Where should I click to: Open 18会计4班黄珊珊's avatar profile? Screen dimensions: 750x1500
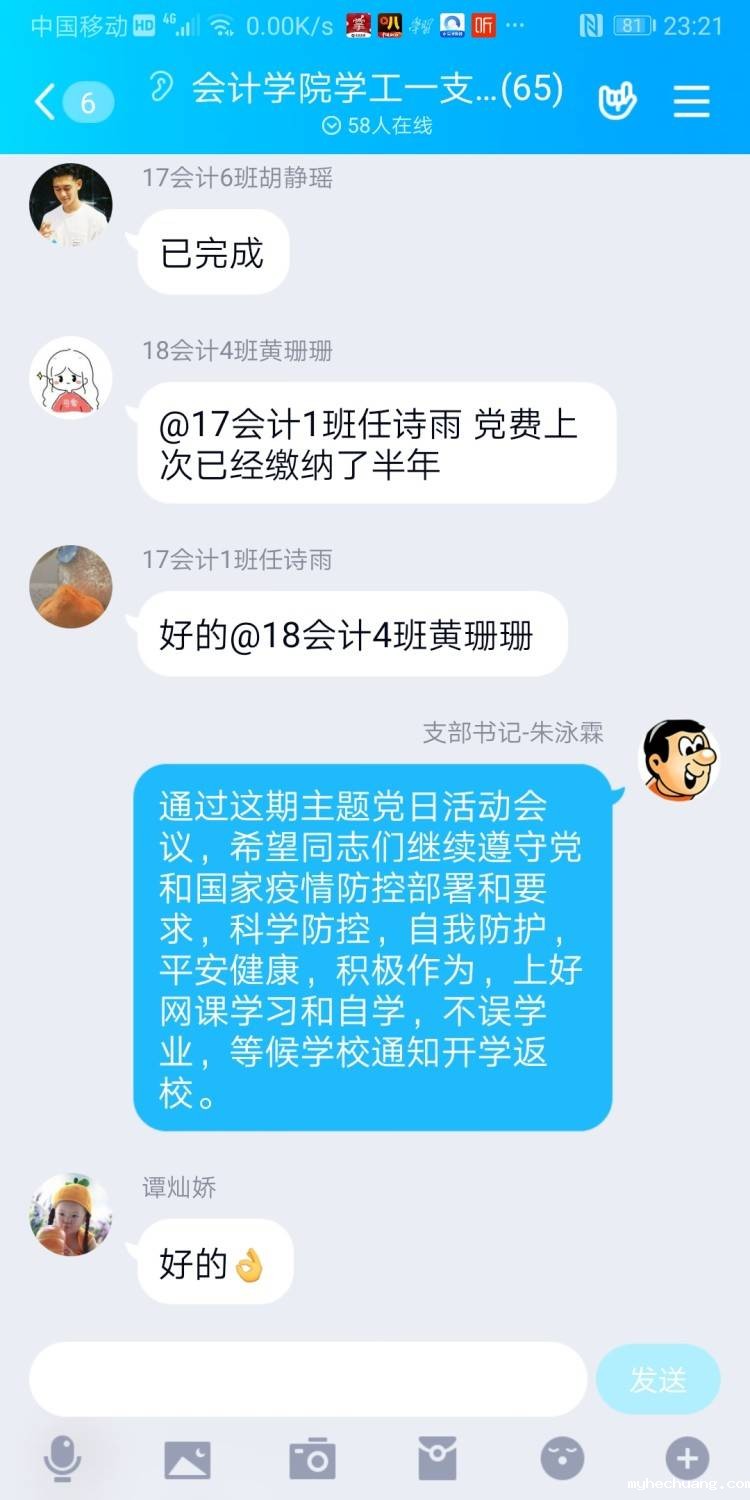click(x=71, y=377)
